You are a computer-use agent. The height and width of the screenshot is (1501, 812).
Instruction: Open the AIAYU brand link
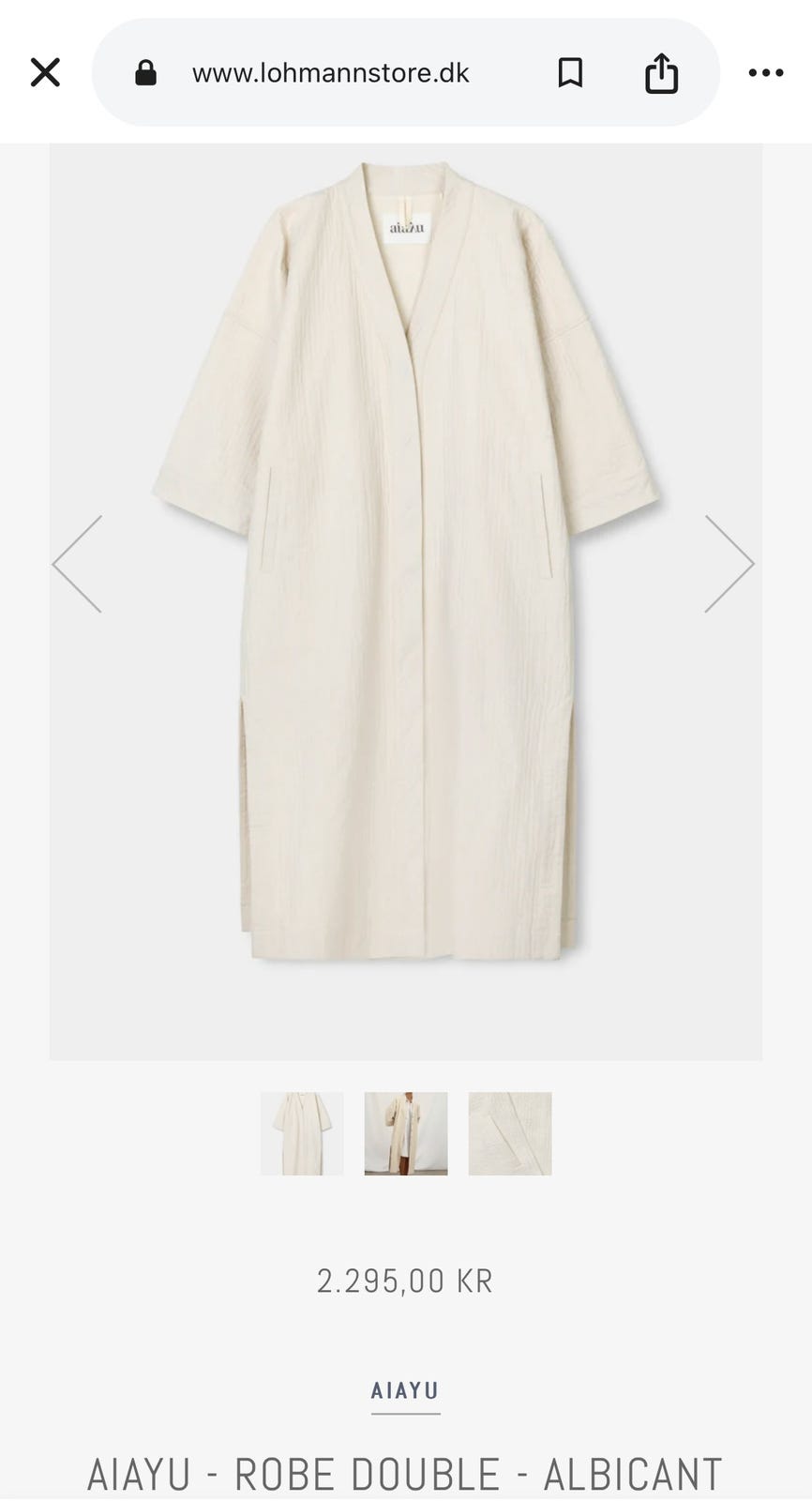click(x=405, y=1390)
